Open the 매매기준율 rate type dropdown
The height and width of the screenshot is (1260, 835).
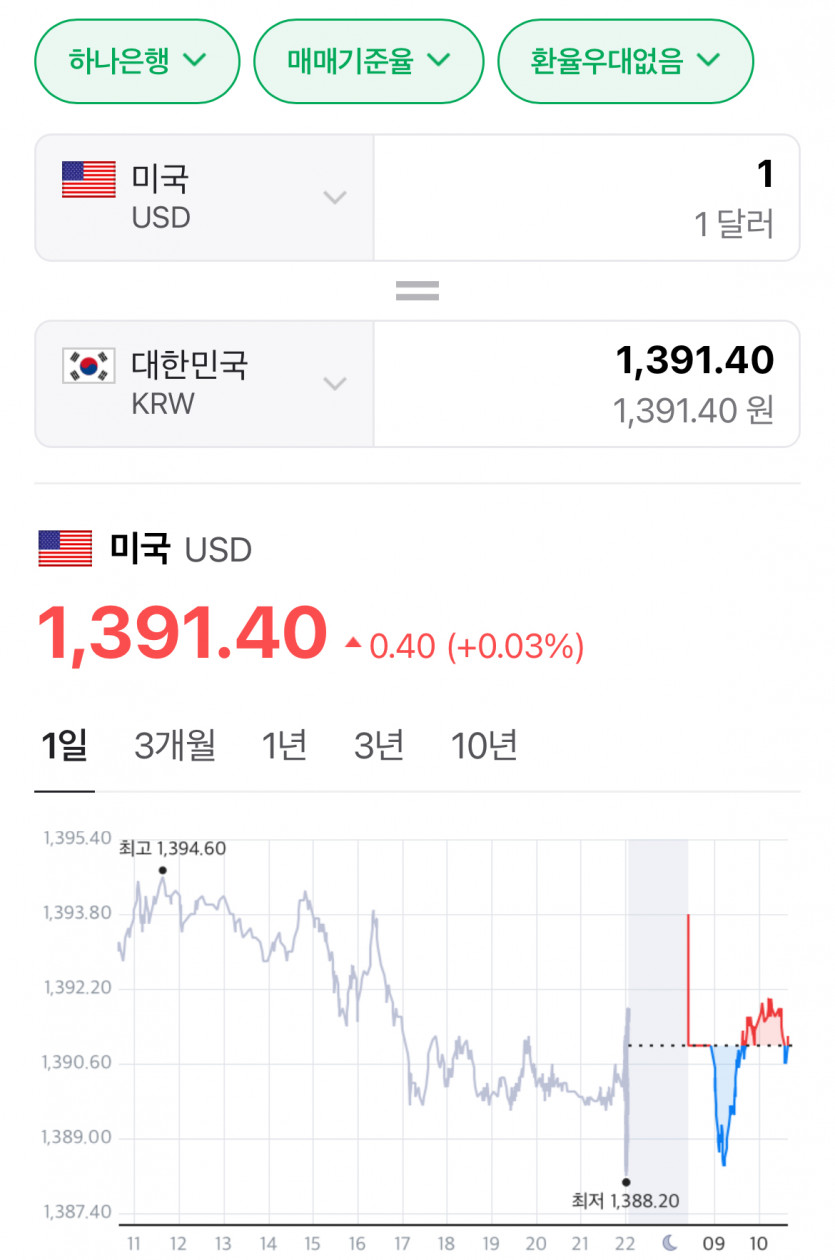[x=368, y=60]
